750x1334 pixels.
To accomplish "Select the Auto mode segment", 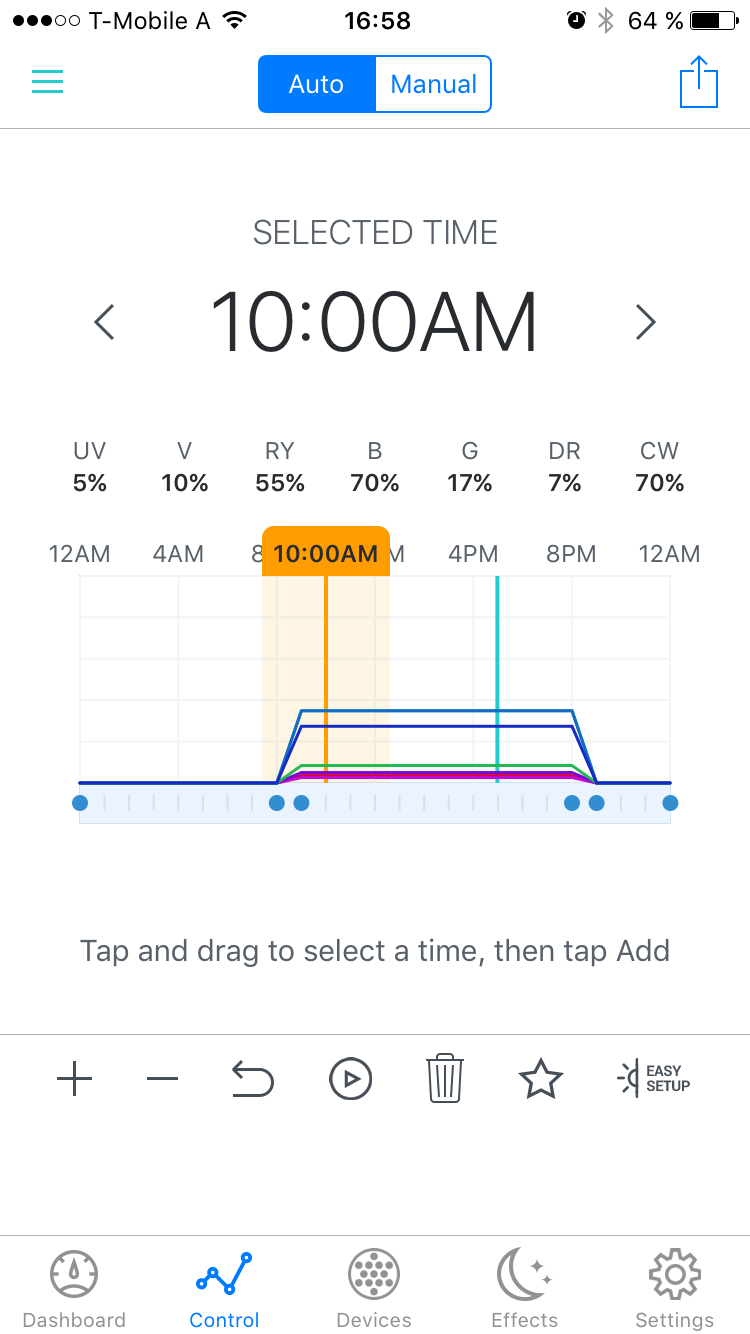I will coord(317,84).
